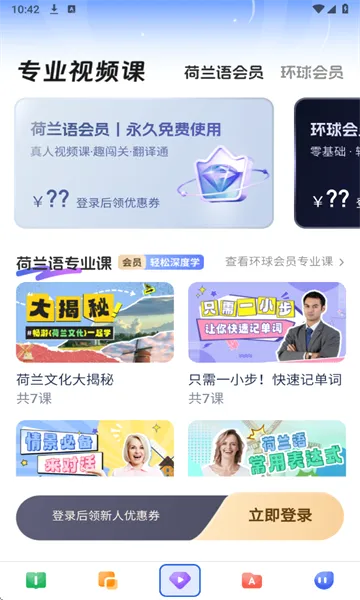This screenshot has width=360, height=600.
Task: Open the 情景必备来对话 course card
Action: click(x=95, y=448)
